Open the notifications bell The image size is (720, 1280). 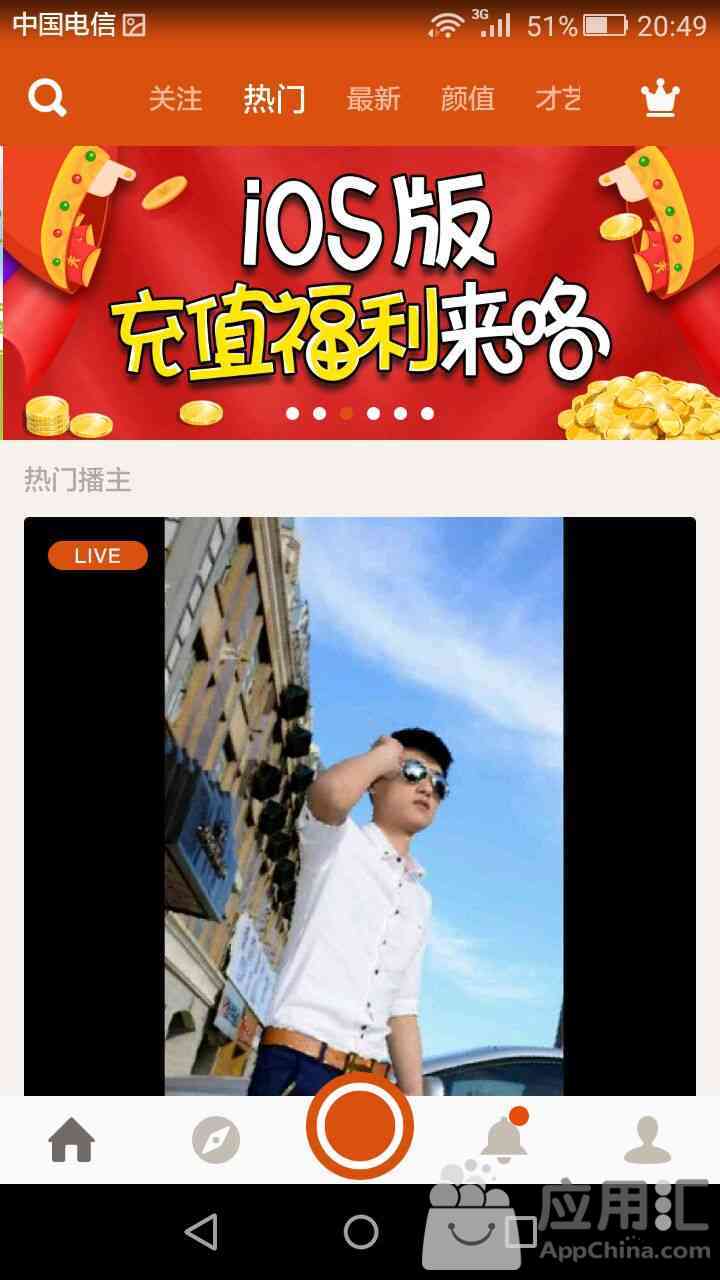[x=503, y=1138]
